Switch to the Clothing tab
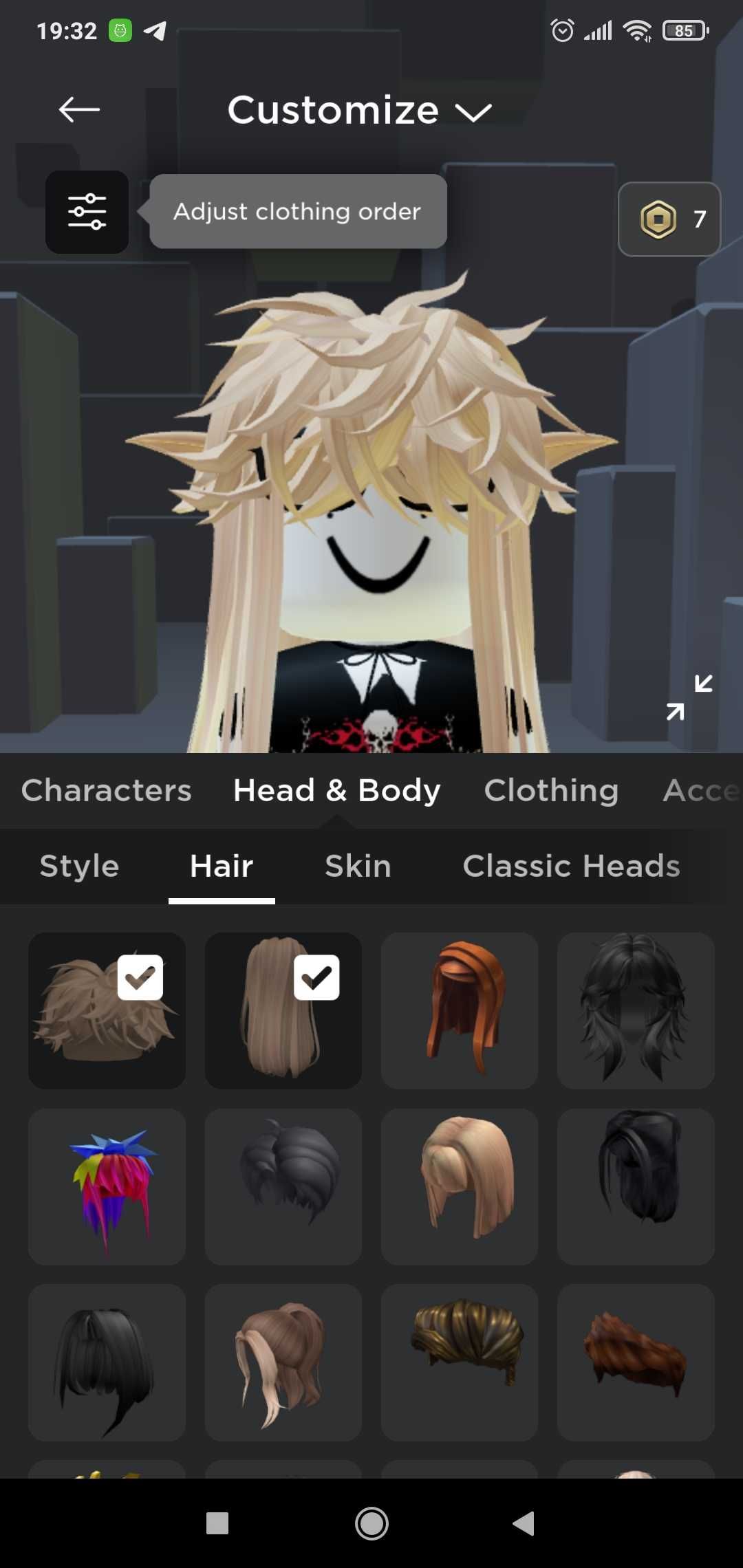Viewport: 743px width, 1568px height. [551, 791]
